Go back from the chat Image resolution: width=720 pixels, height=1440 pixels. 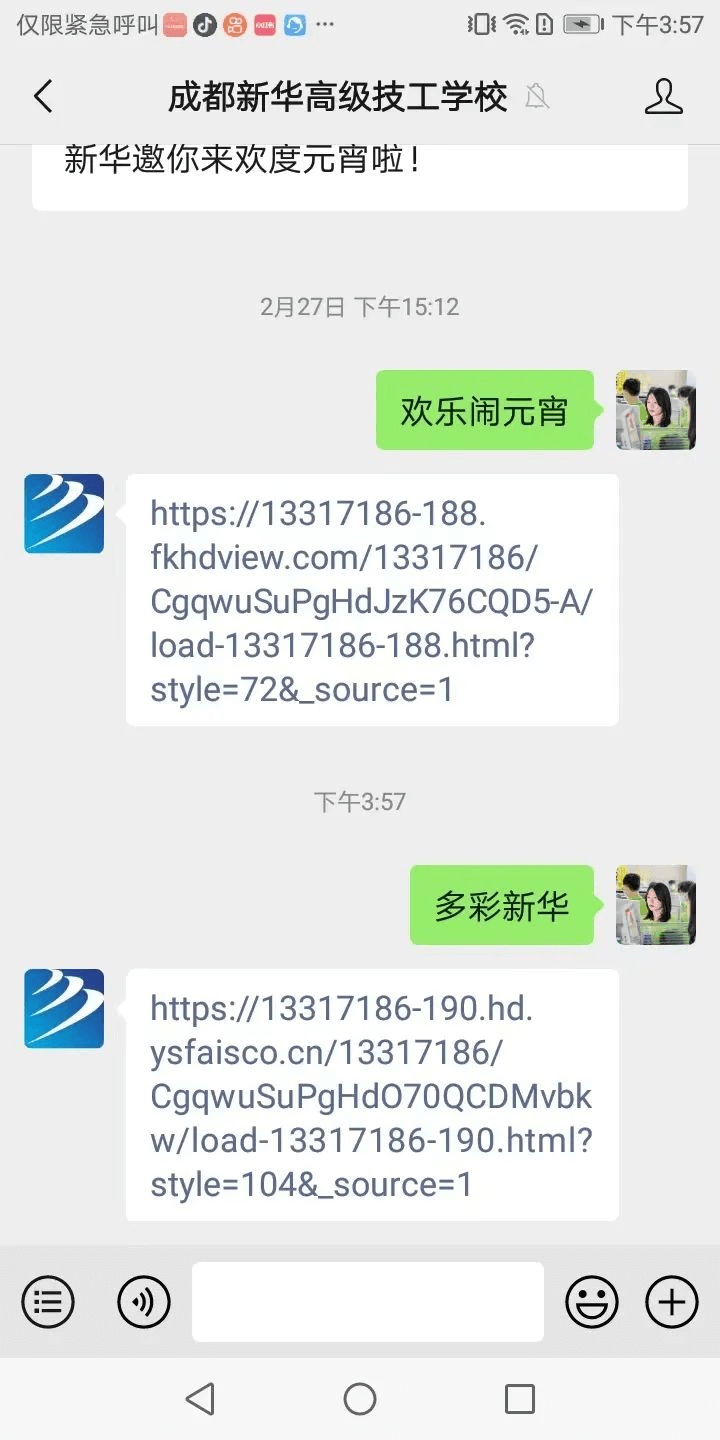42,97
